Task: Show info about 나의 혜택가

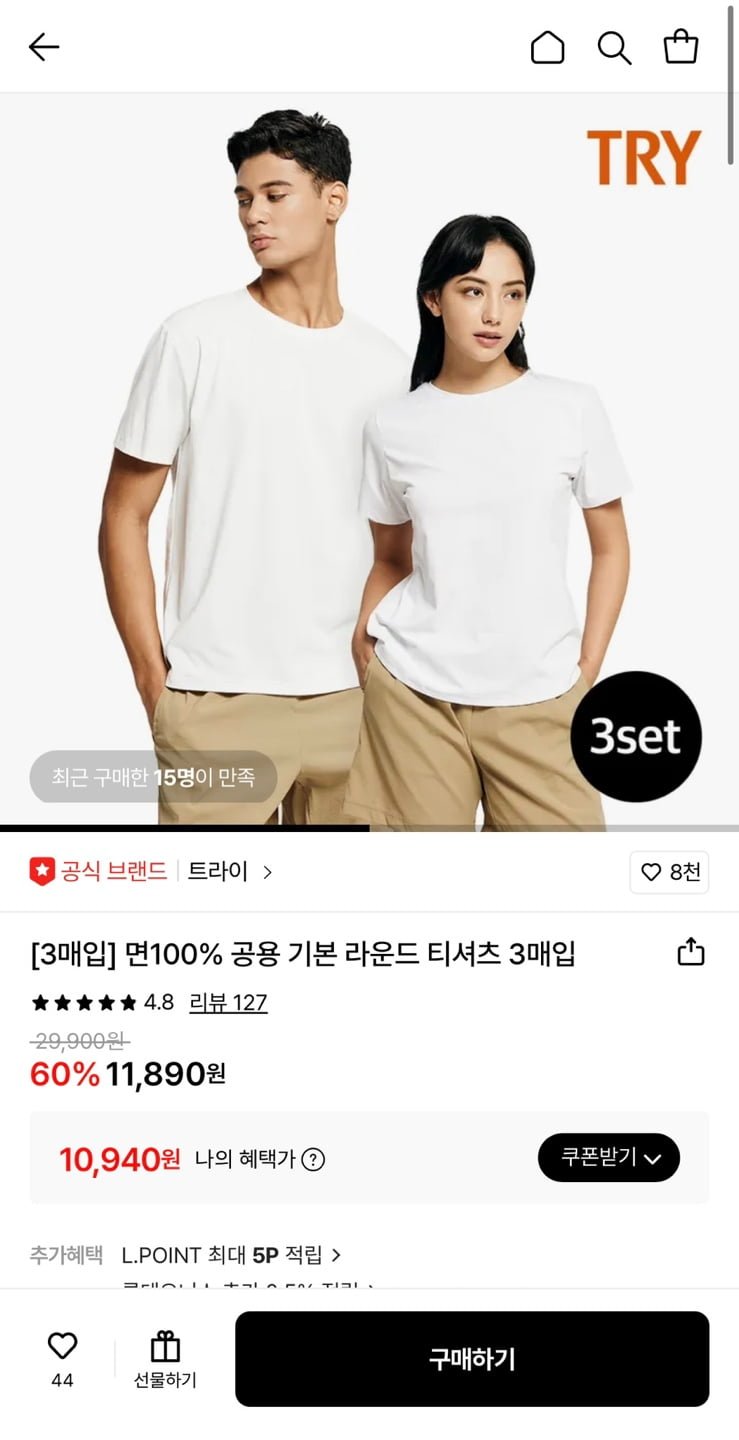Action: coord(314,1159)
